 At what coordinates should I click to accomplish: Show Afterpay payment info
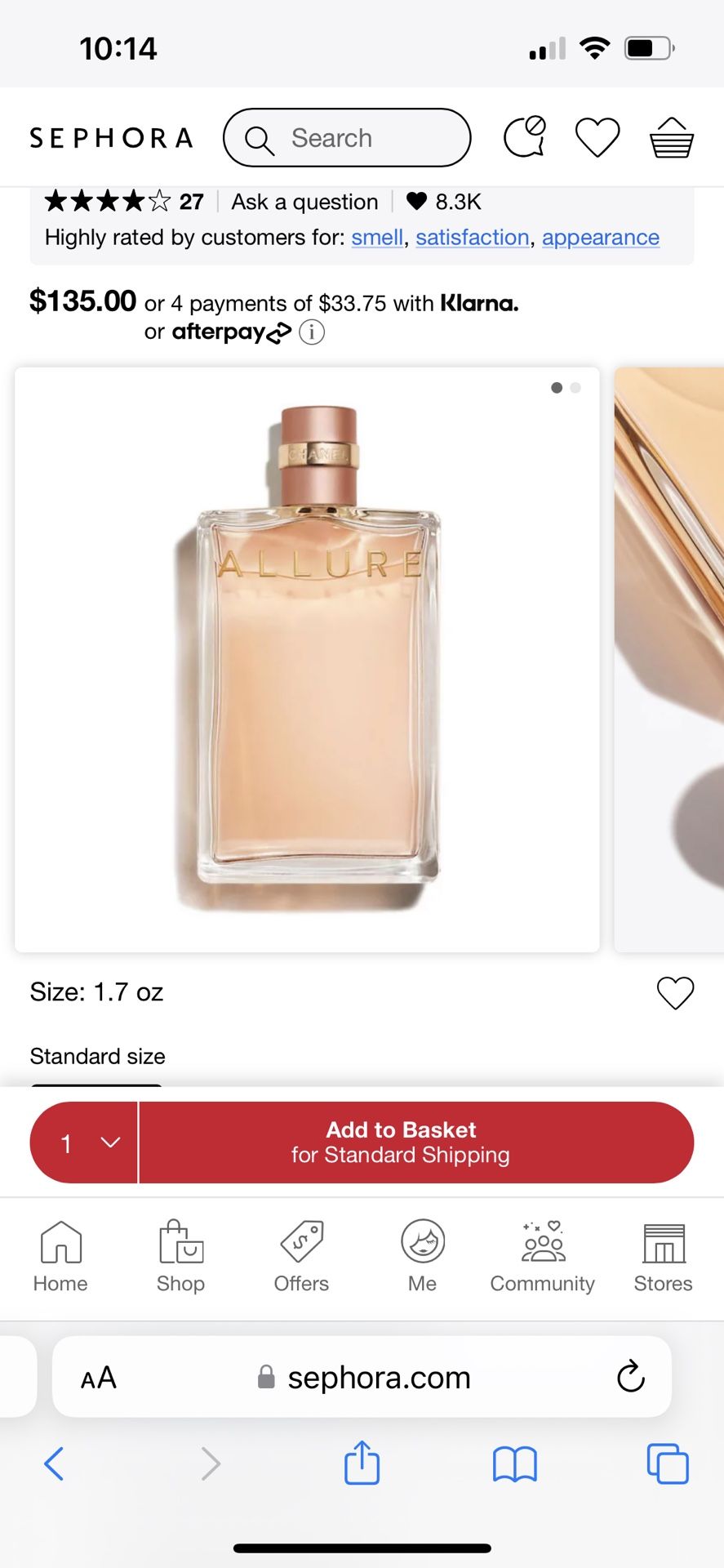pyautogui.click(x=312, y=332)
